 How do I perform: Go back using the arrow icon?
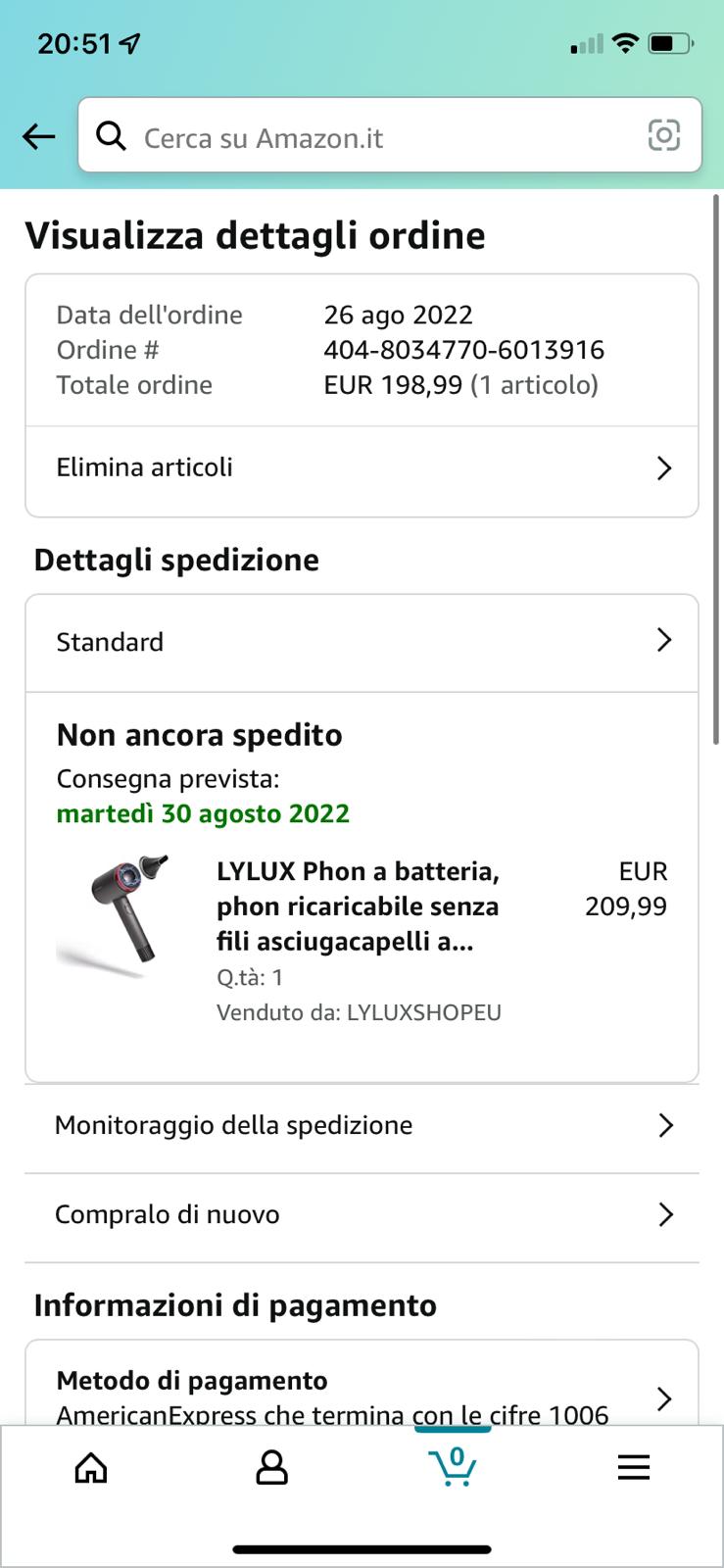pos(38,136)
